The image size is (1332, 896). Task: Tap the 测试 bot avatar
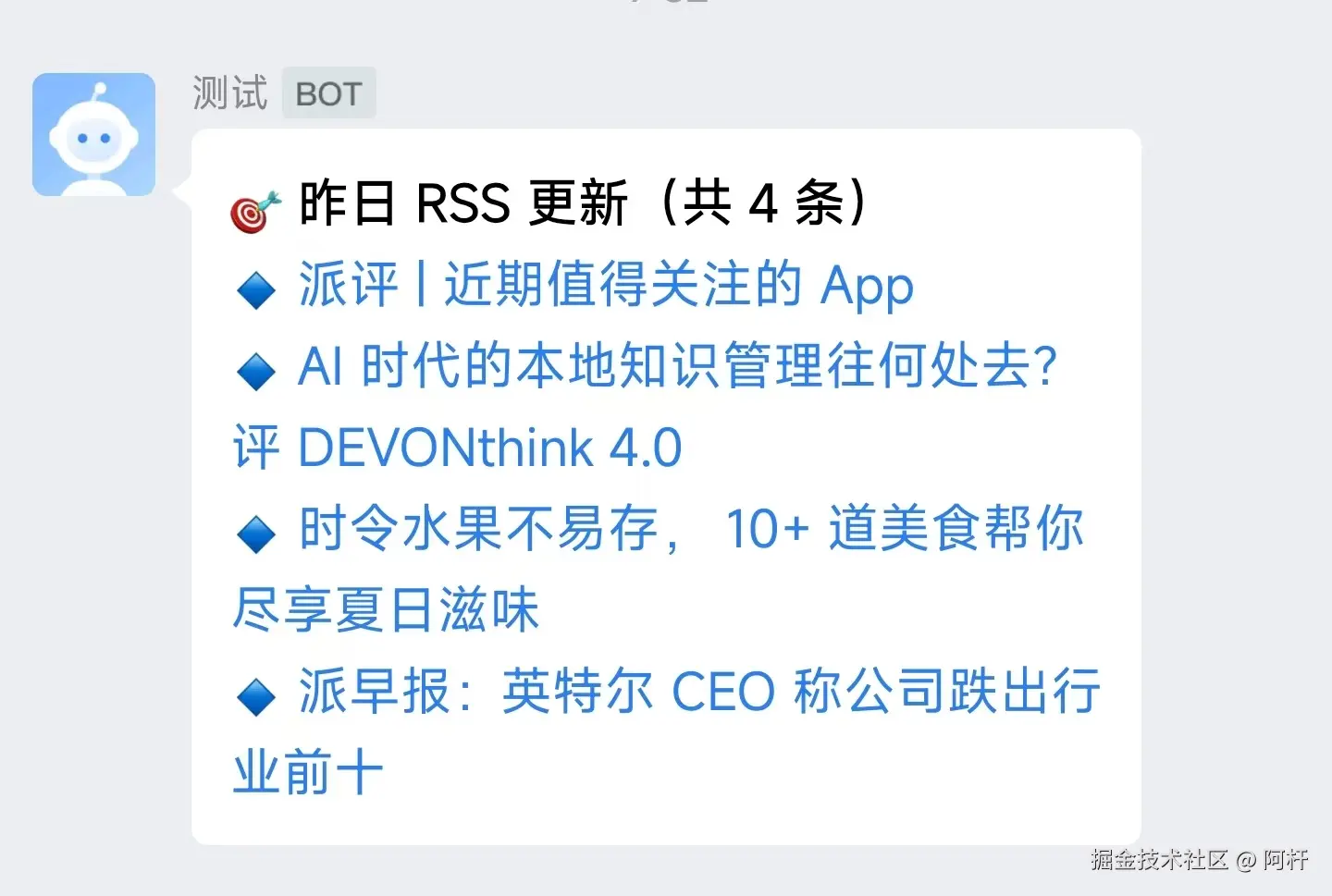(93, 135)
